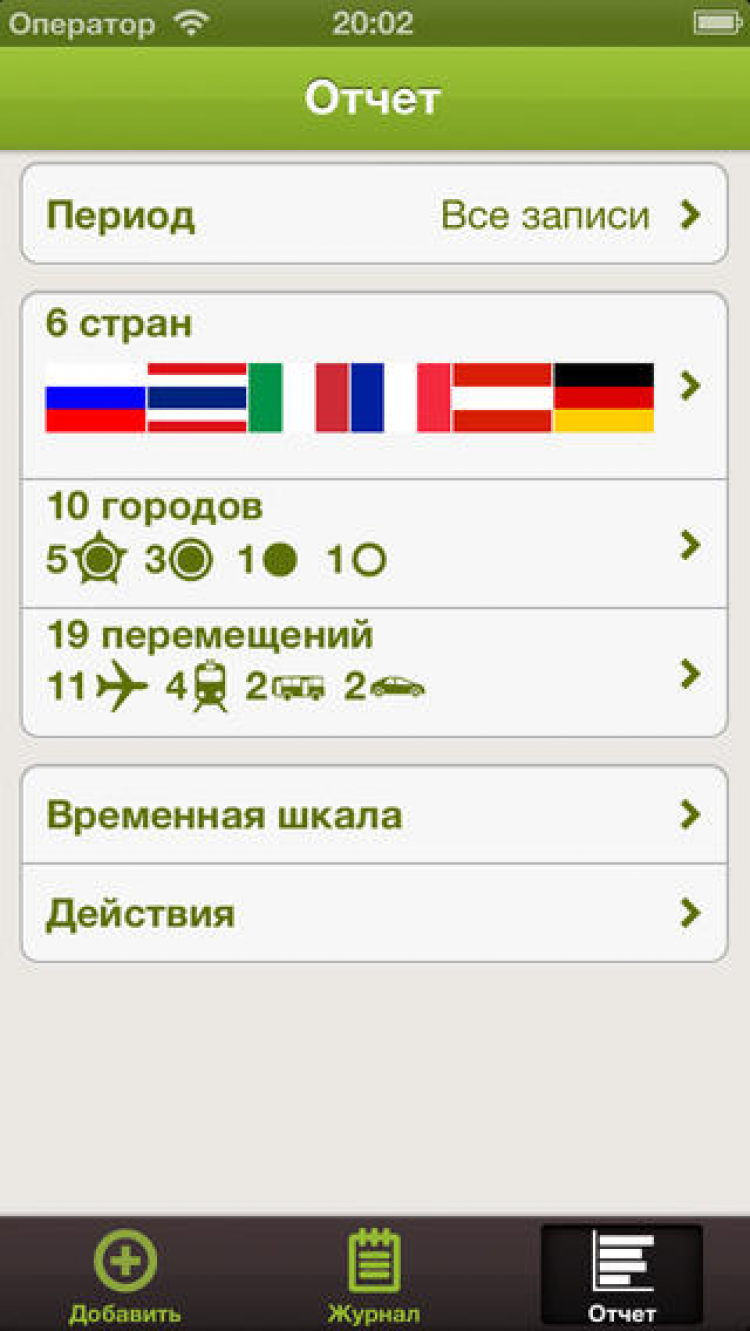Open Временная шкала
750x1331 pixels.
point(374,815)
